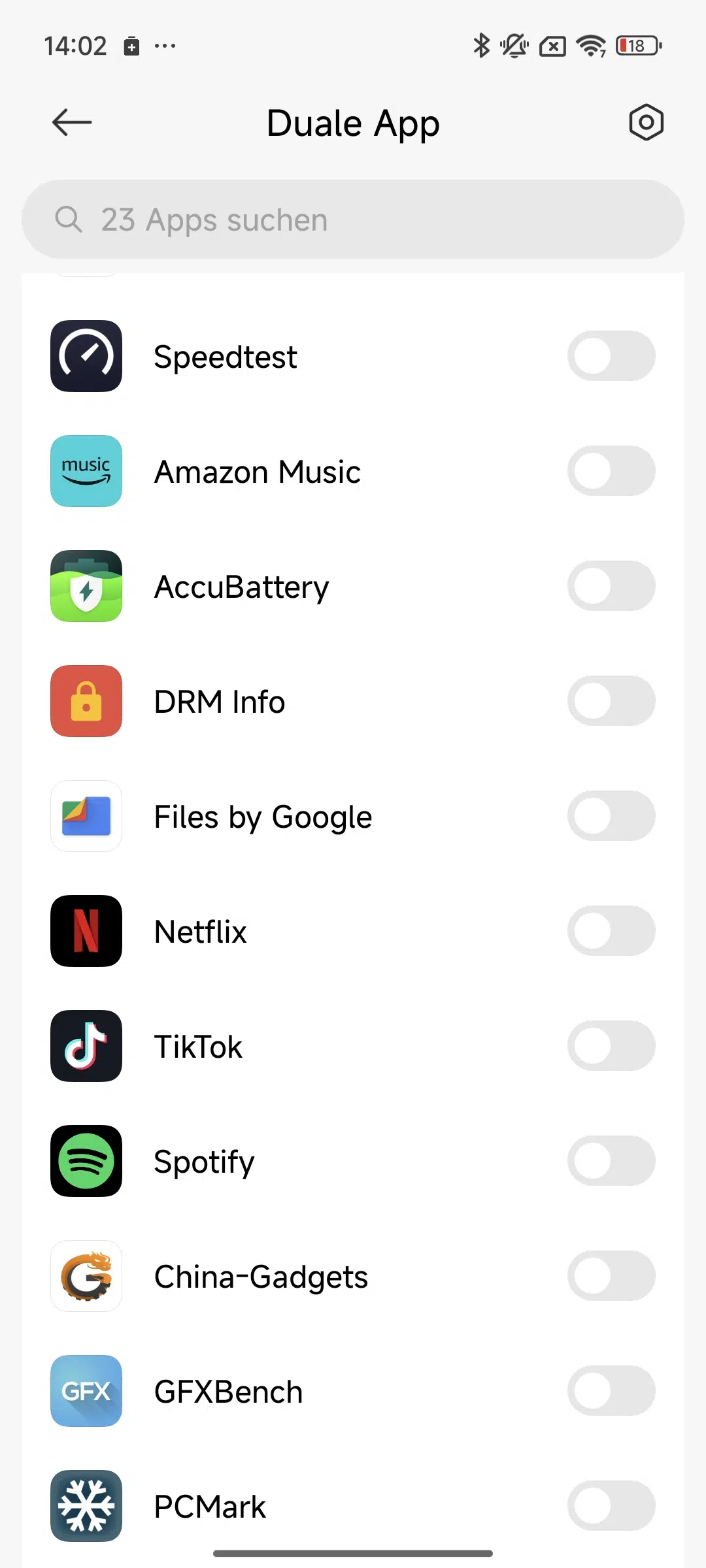Turn on GFXBench switch
The image size is (706, 1568).
tap(611, 1391)
